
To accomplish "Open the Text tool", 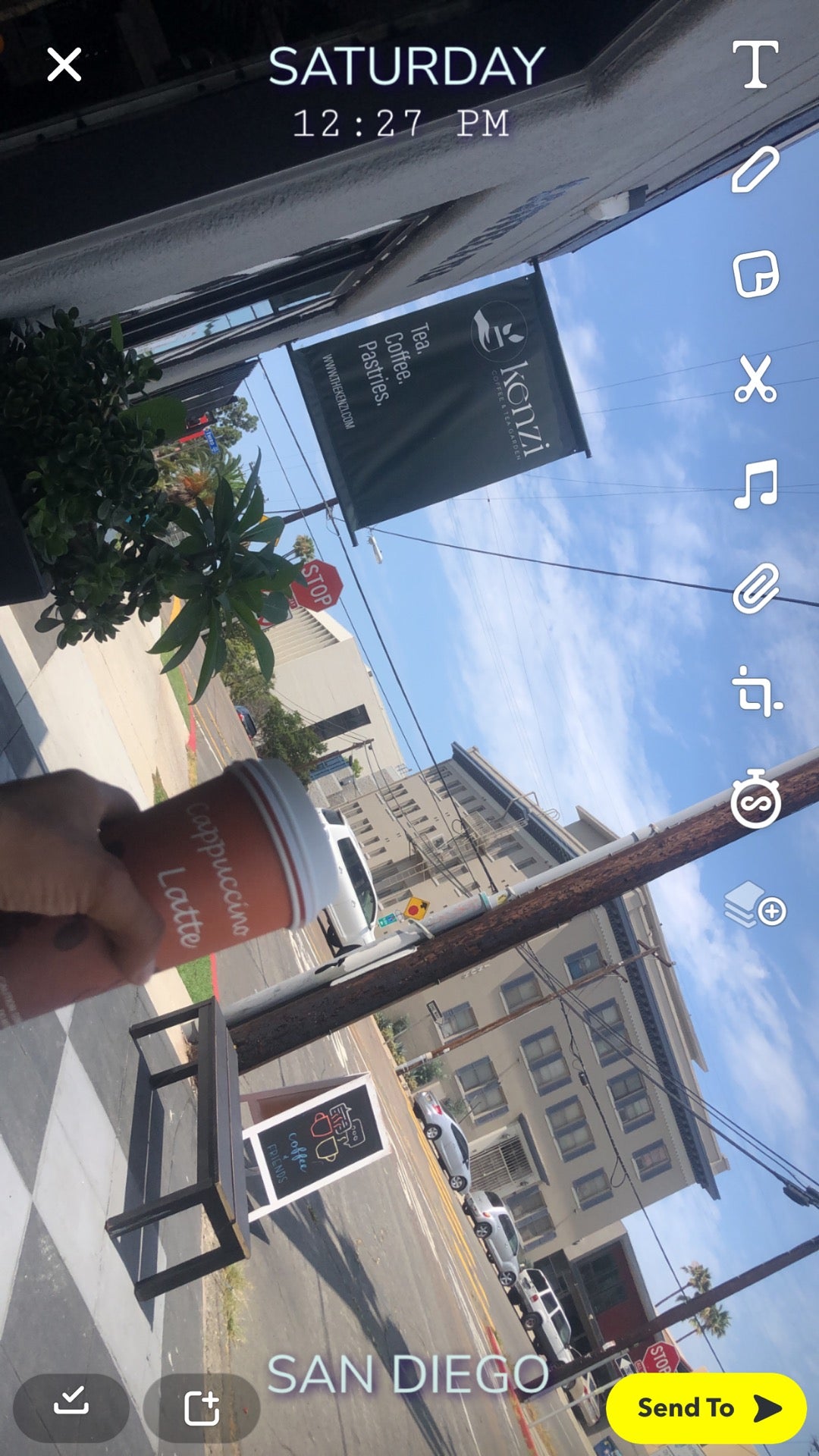I will tap(755, 64).
